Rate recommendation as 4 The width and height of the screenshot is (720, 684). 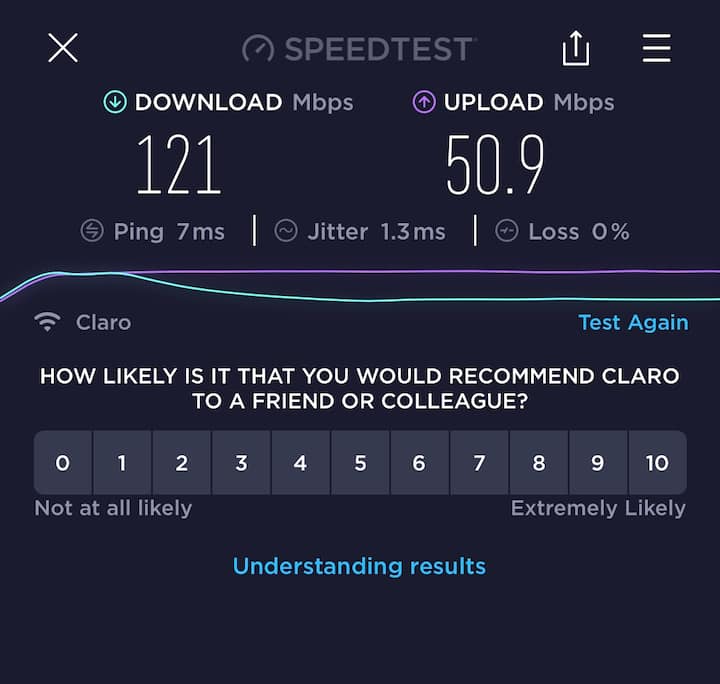[300, 463]
